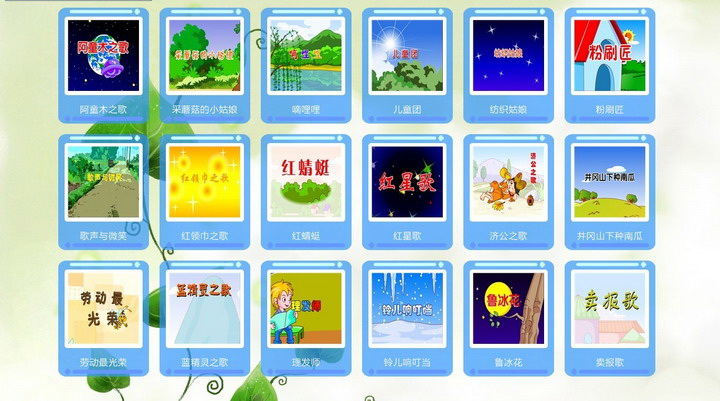This screenshot has width=720, height=401.
Task: Play 采蘑菇的小姑娘 song tile
Action: point(204,55)
